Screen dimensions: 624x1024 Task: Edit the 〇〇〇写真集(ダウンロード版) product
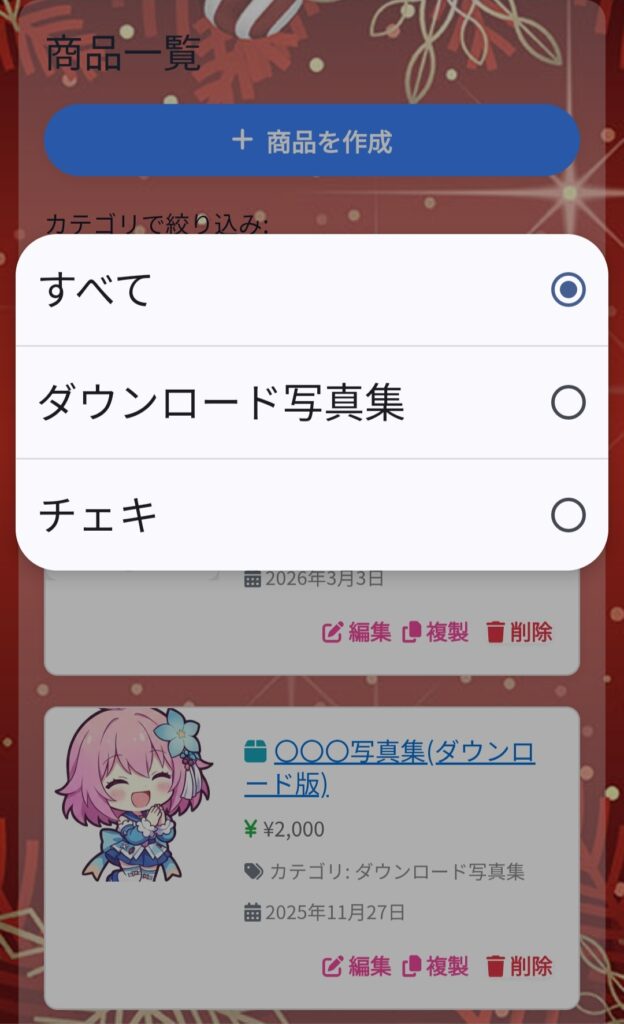(357, 966)
